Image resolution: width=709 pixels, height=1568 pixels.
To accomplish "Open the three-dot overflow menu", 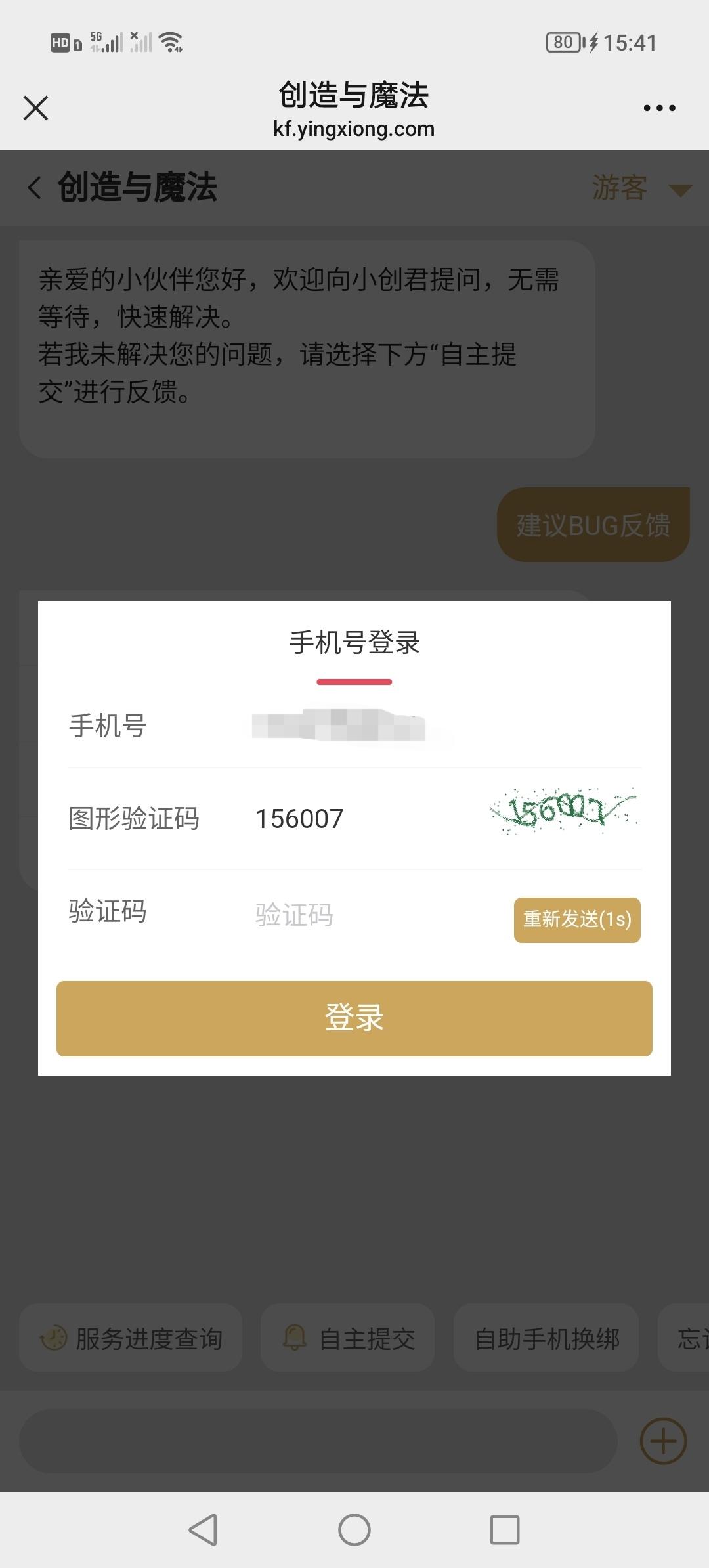I will 659,108.
